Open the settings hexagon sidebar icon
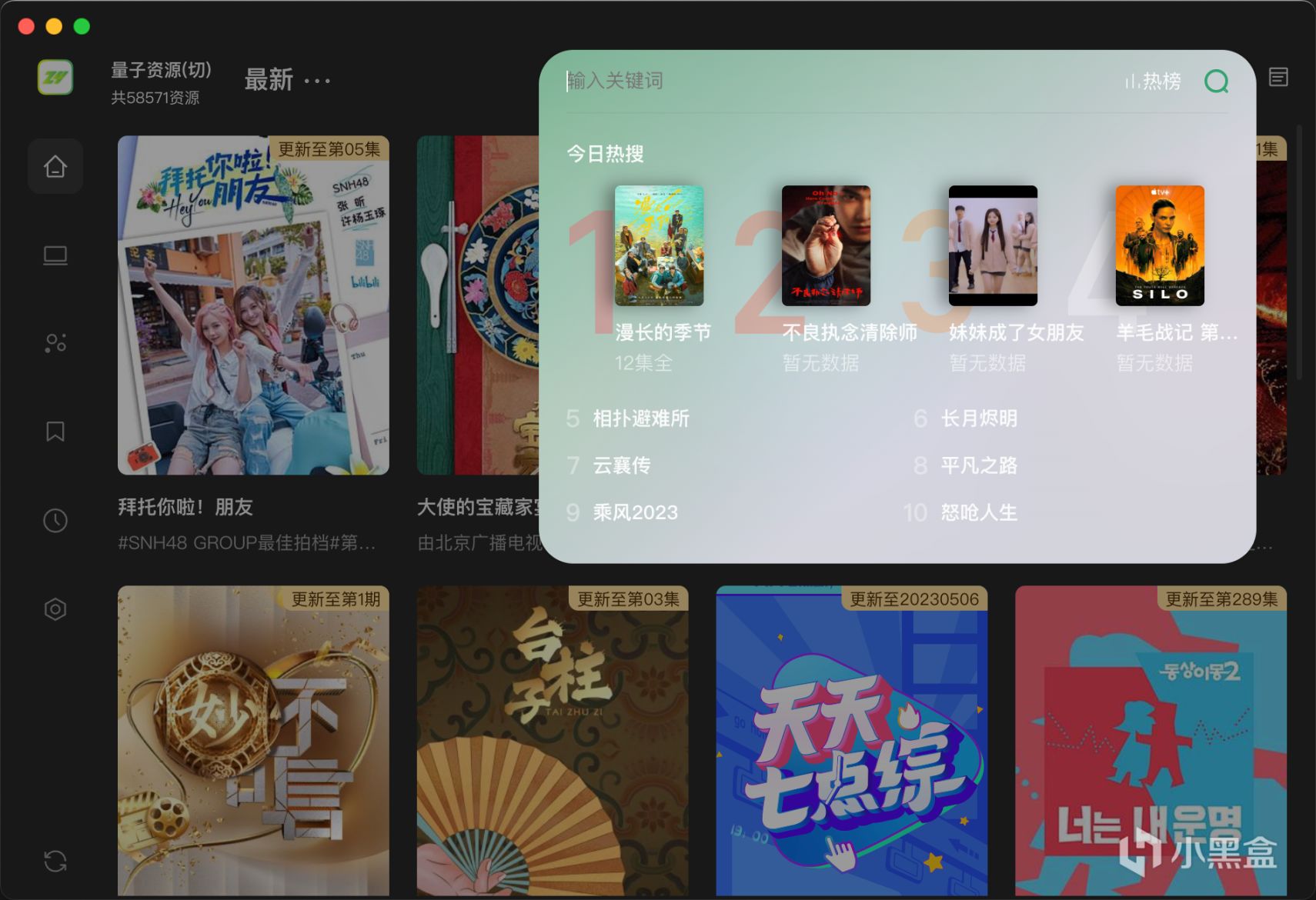This screenshot has height=900, width=1316. pyautogui.click(x=55, y=609)
